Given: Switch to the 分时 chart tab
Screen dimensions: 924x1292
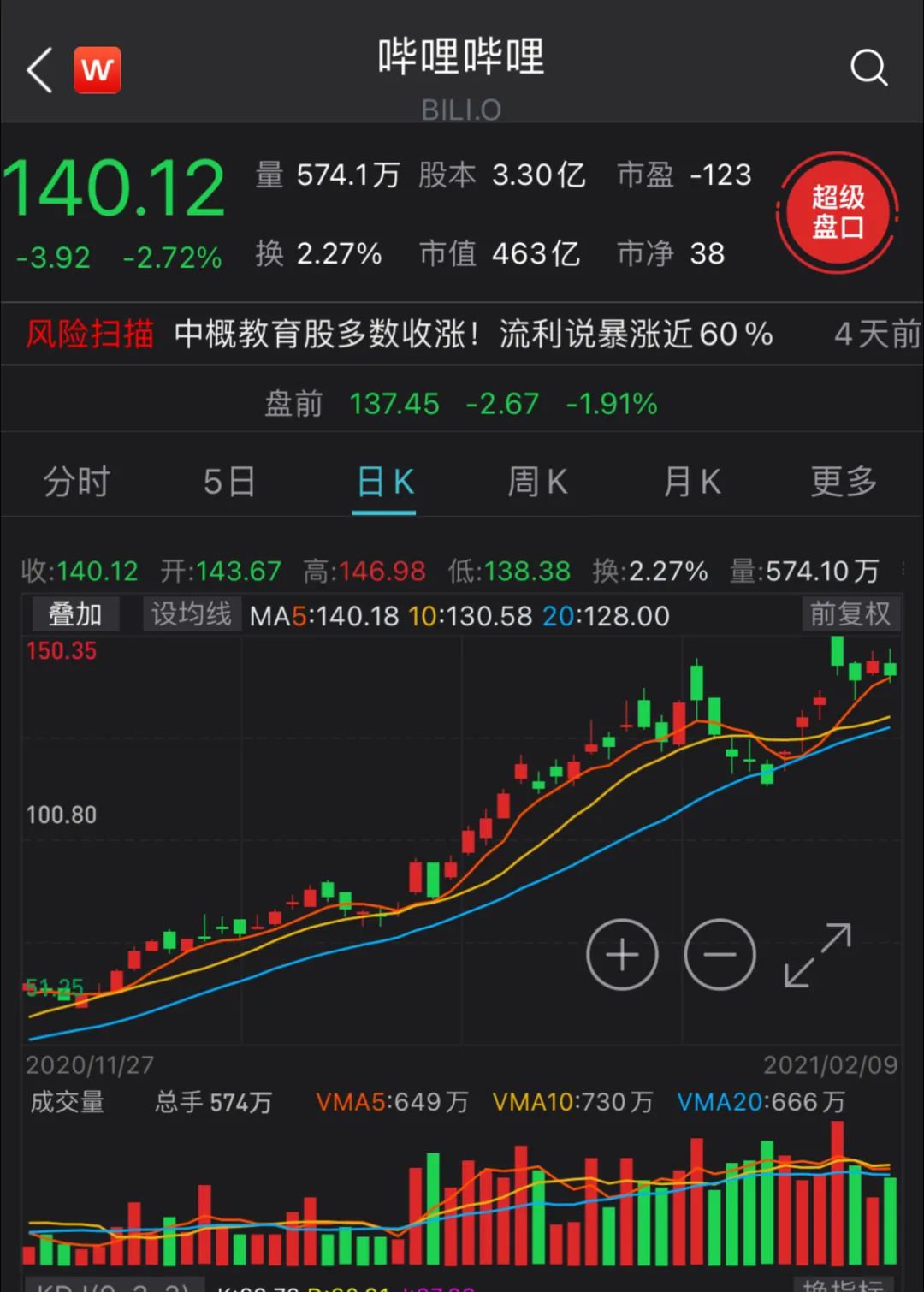Looking at the screenshot, I should coord(77,482).
